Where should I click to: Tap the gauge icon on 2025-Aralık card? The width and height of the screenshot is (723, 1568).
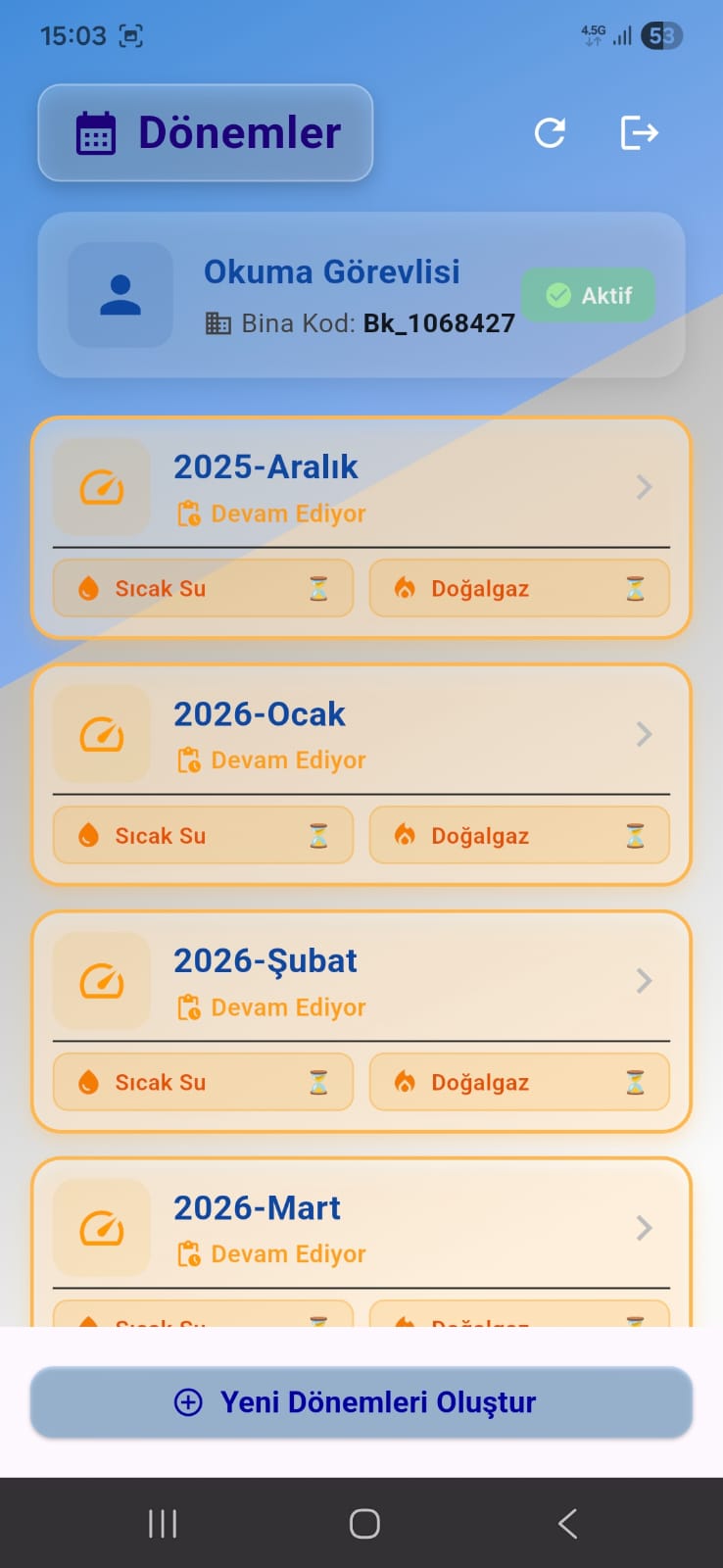[103, 485]
